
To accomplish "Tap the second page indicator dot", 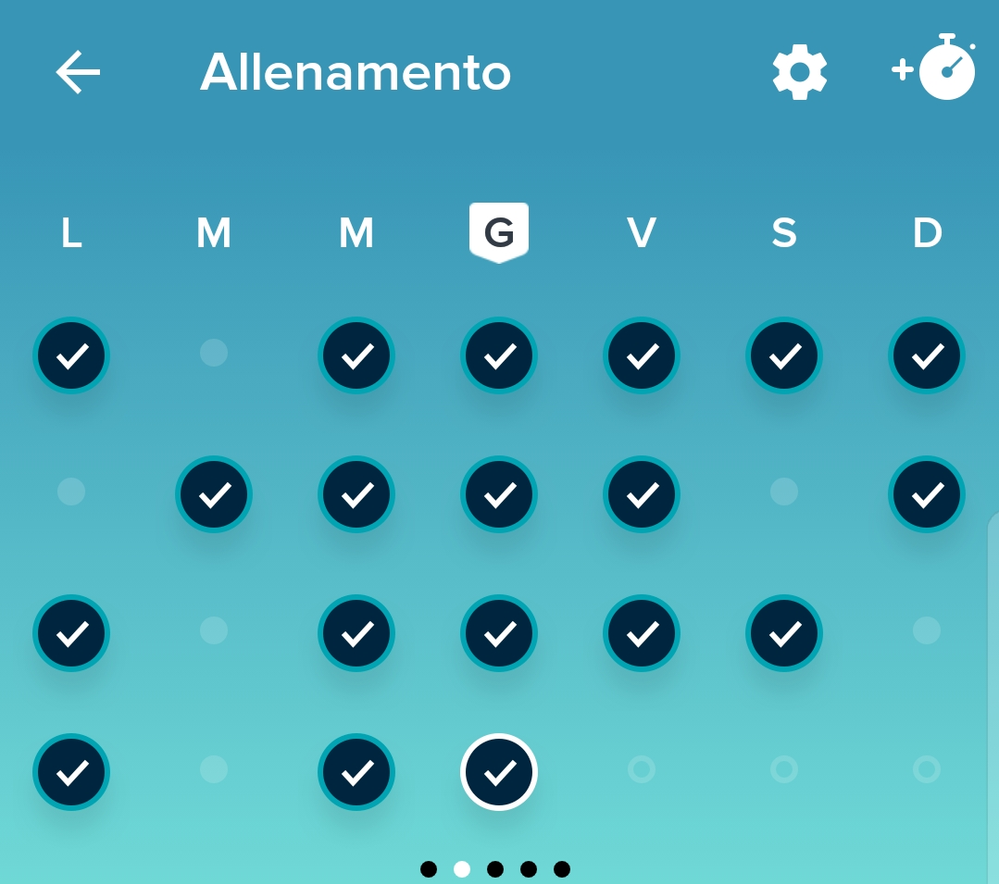I will 462,869.
